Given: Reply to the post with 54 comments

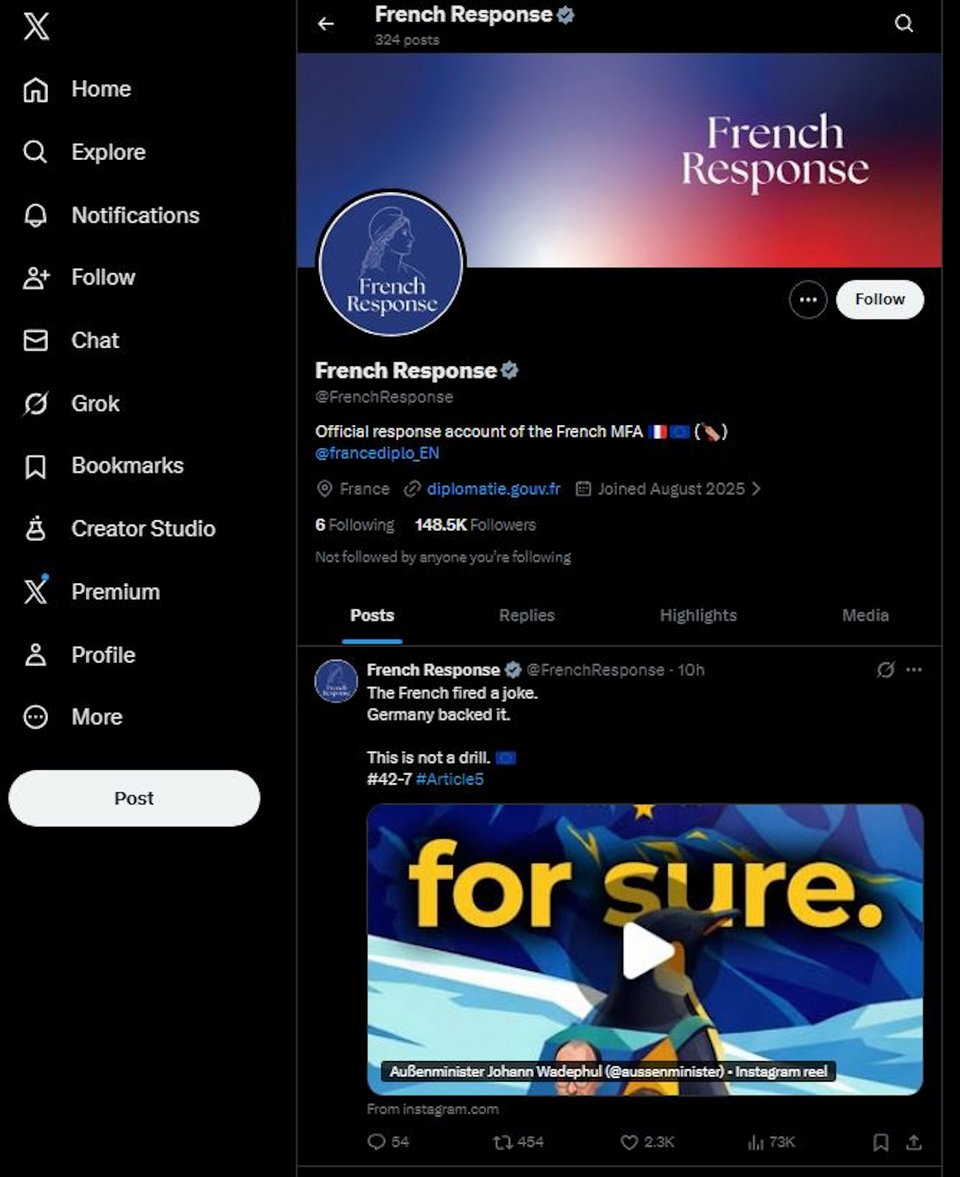Looking at the screenshot, I should [x=377, y=1142].
